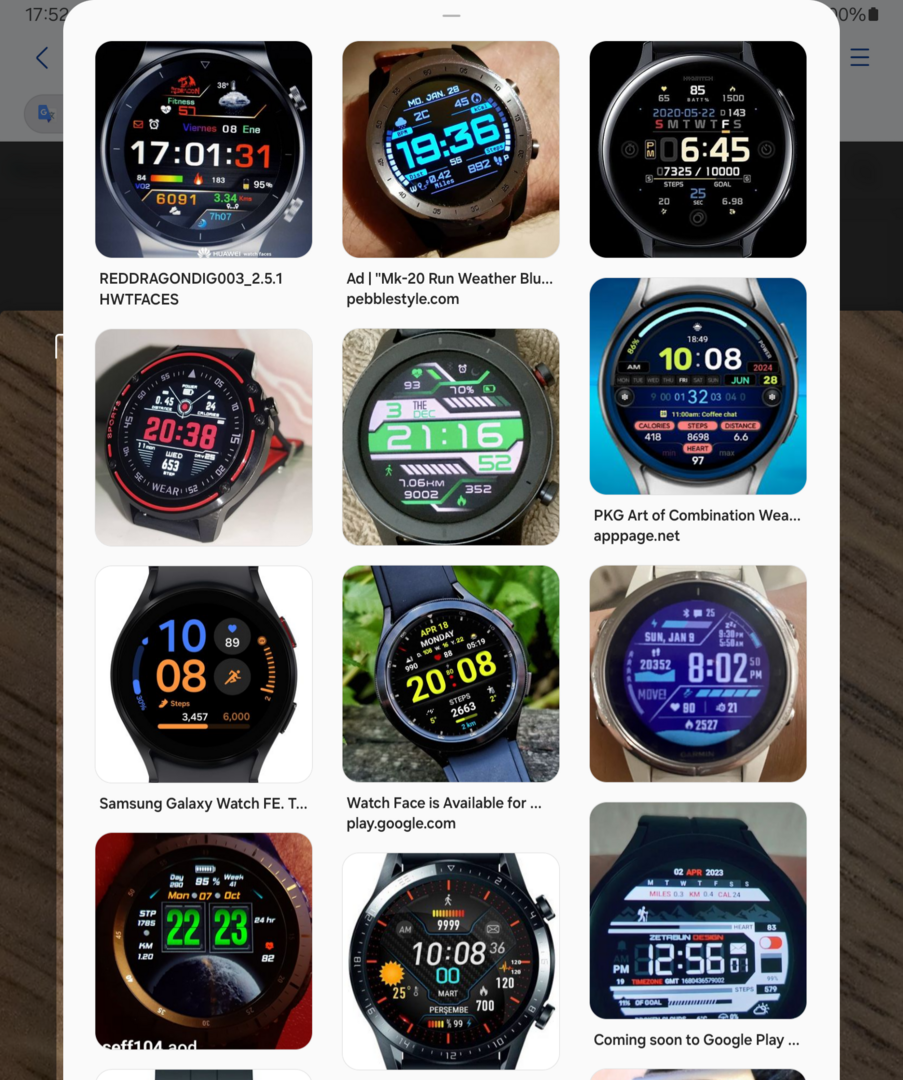Open the green 22 23 watch face image
The width and height of the screenshot is (903, 1080).
pyautogui.click(x=203, y=940)
